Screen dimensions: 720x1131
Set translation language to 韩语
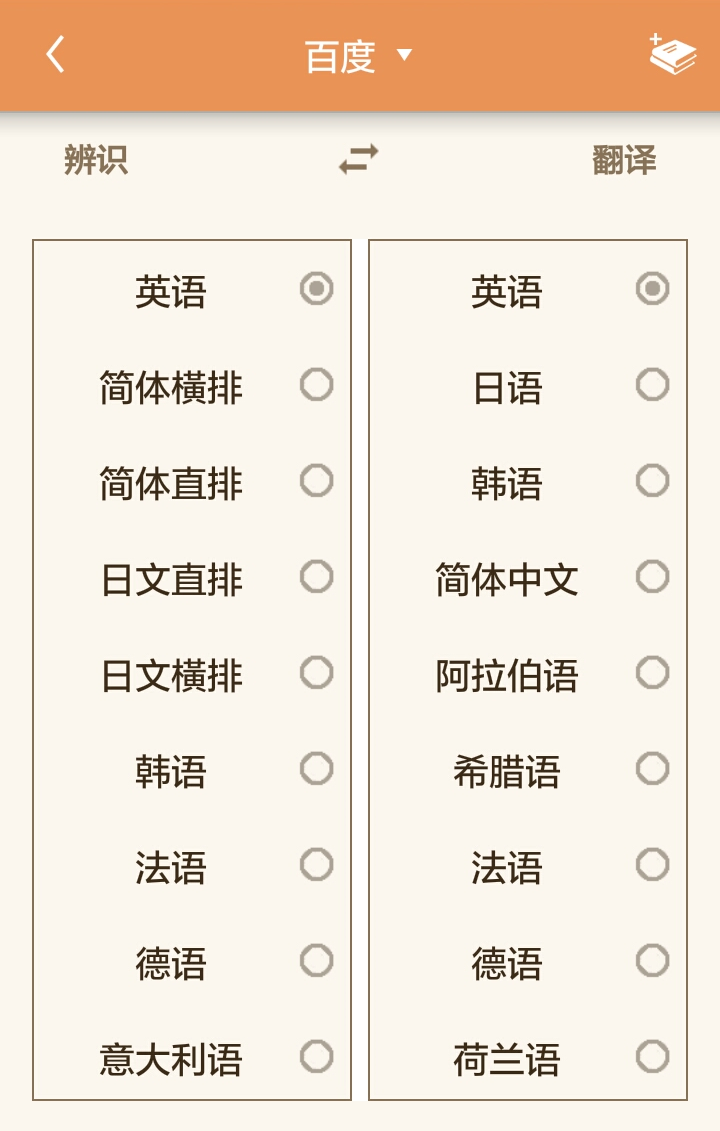[652, 481]
